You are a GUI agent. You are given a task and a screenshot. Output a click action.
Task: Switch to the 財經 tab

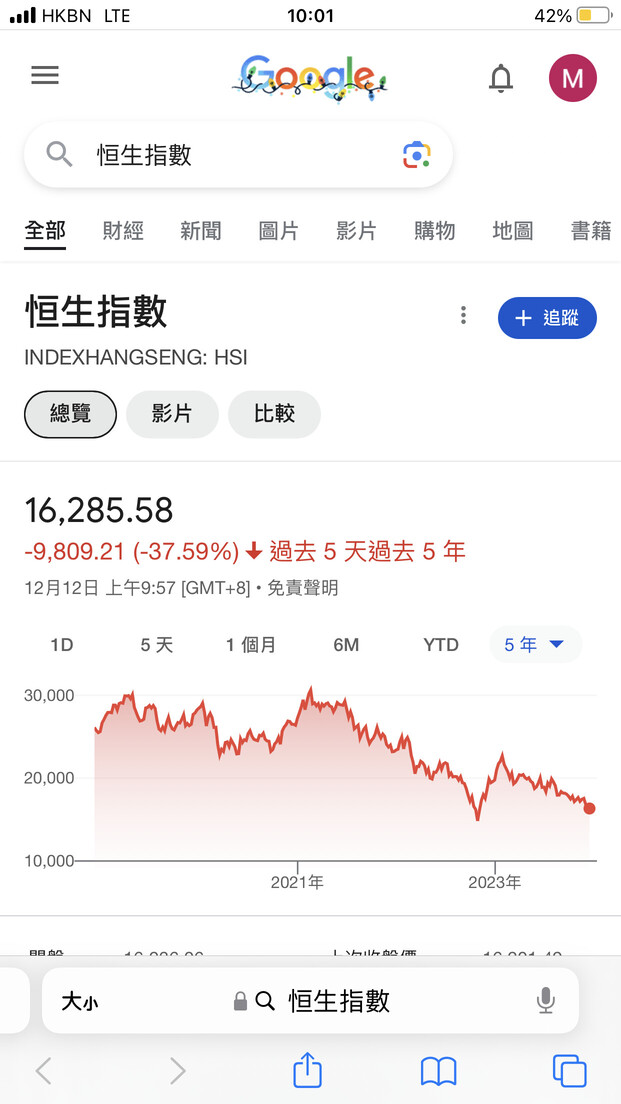click(123, 231)
